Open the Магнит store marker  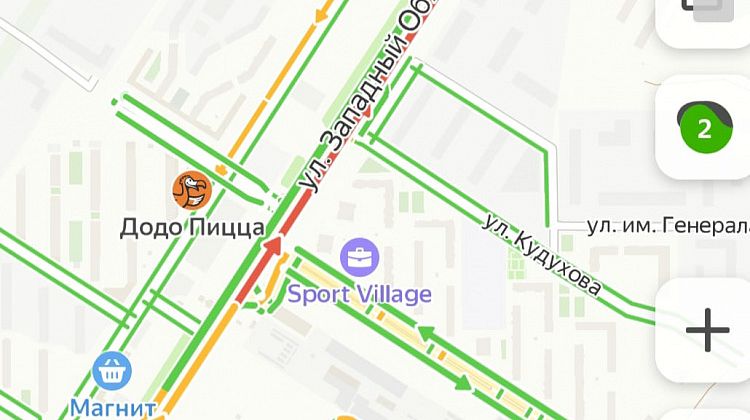(x=112, y=370)
